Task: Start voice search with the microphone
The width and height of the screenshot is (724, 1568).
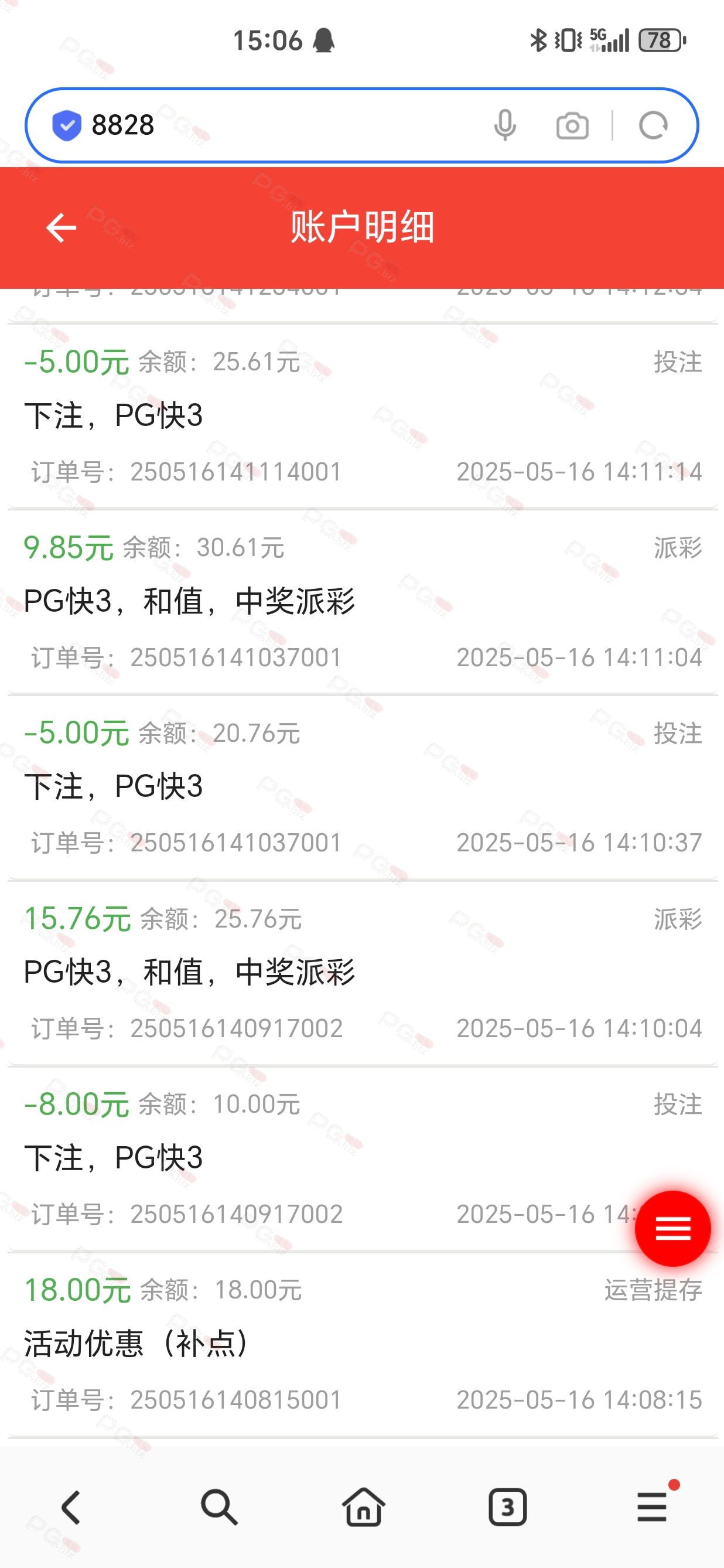Action: tap(505, 125)
